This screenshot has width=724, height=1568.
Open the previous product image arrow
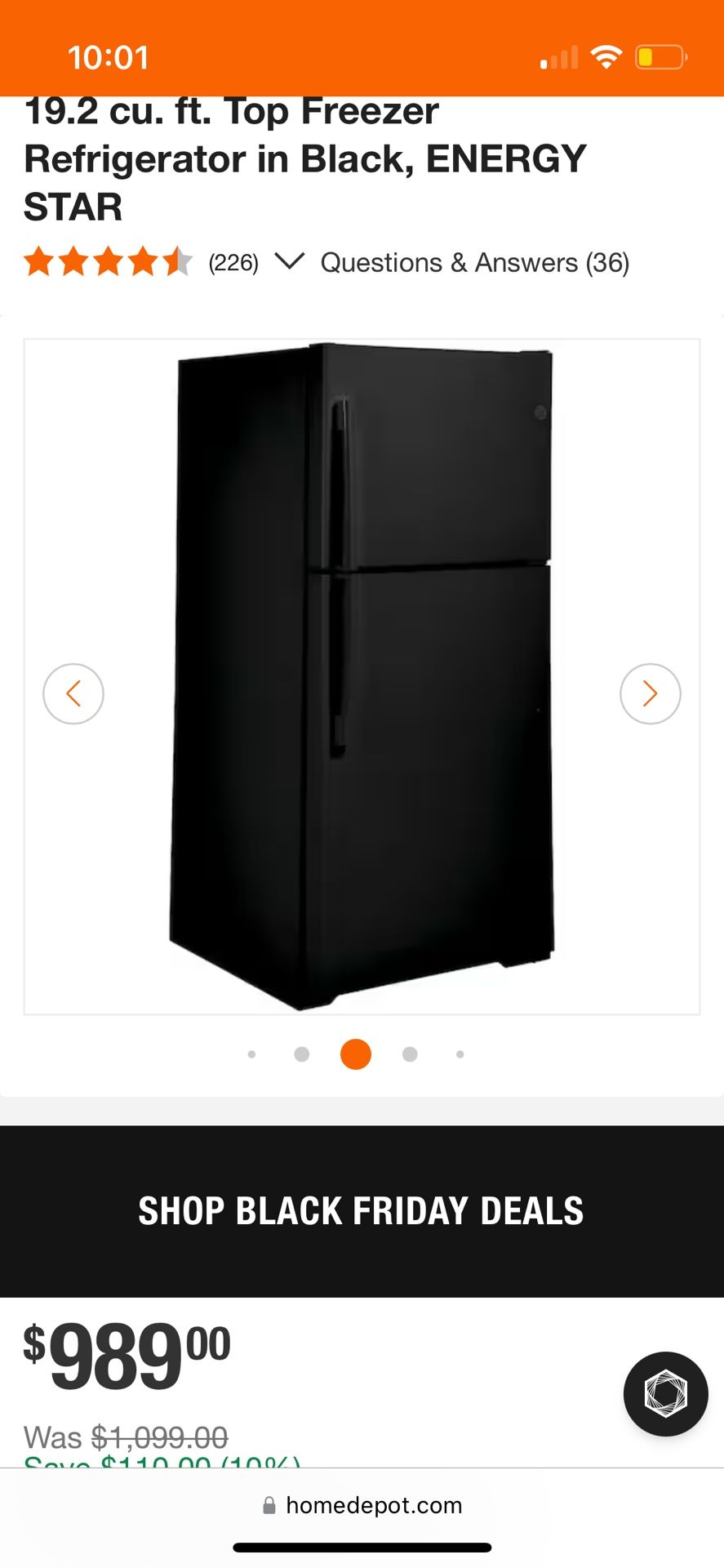pyautogui.click(x=73, y=693)
